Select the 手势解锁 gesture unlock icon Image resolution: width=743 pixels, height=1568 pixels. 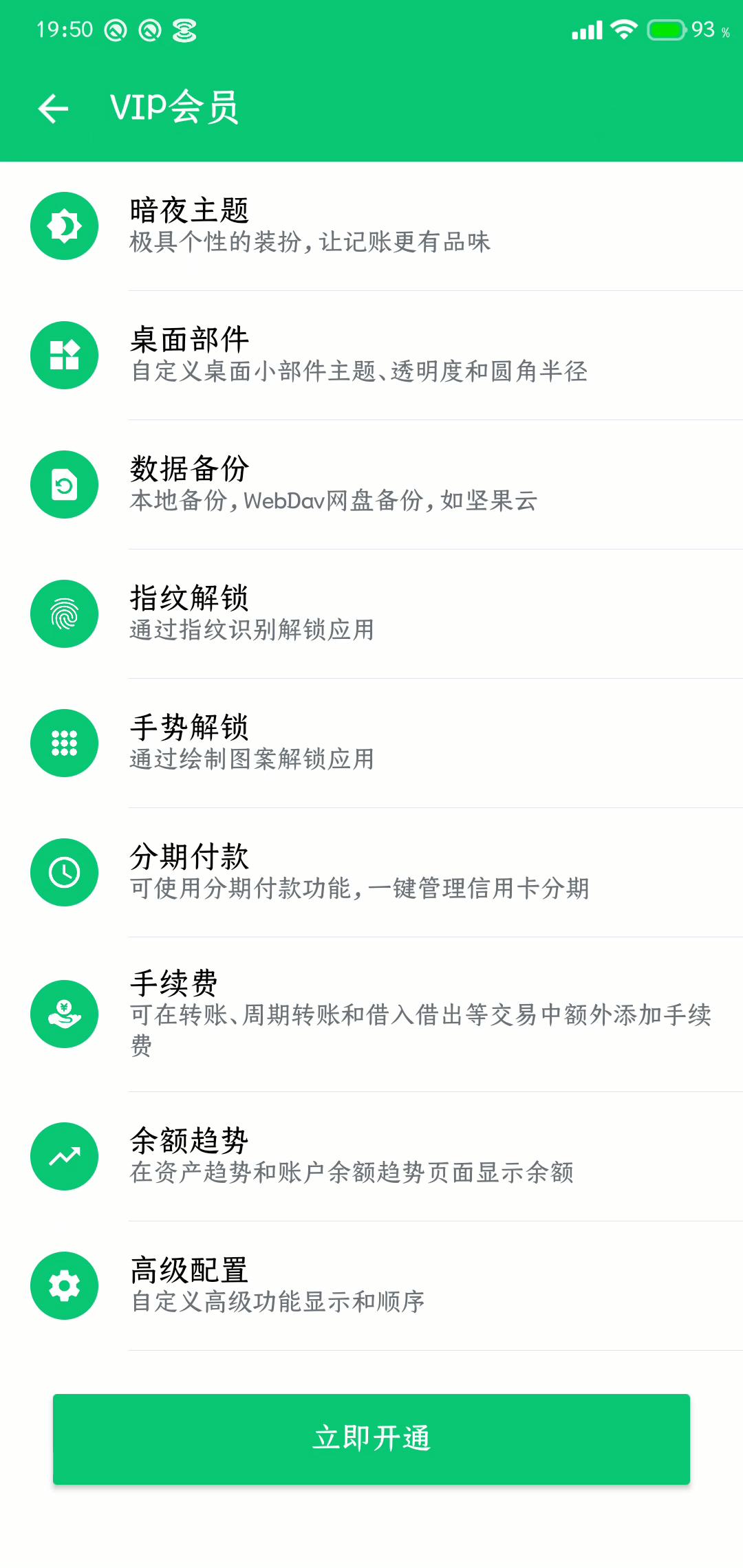click(64, 743)
